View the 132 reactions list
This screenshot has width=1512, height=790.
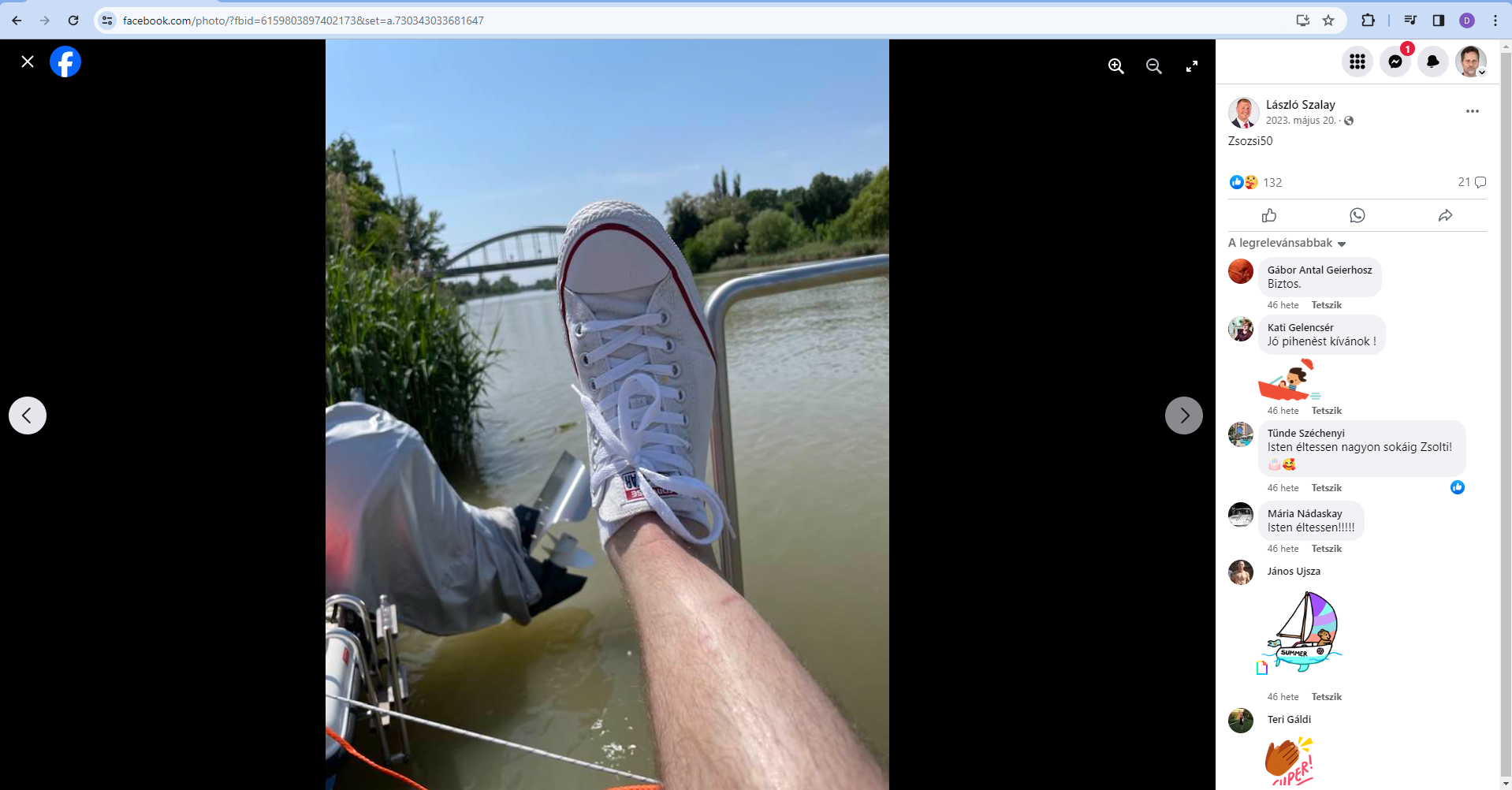pyautogui.click(x=1272, y=182)
